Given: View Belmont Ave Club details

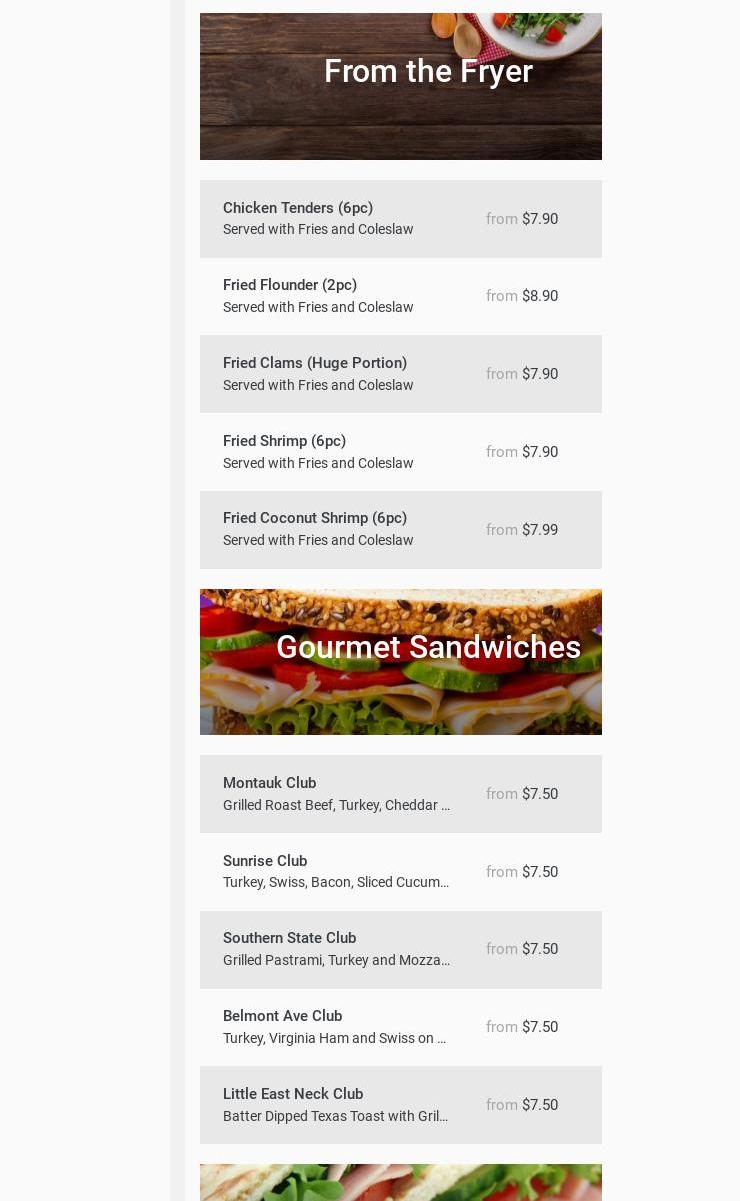Looking at the screenshot, I should (400, 1027).
